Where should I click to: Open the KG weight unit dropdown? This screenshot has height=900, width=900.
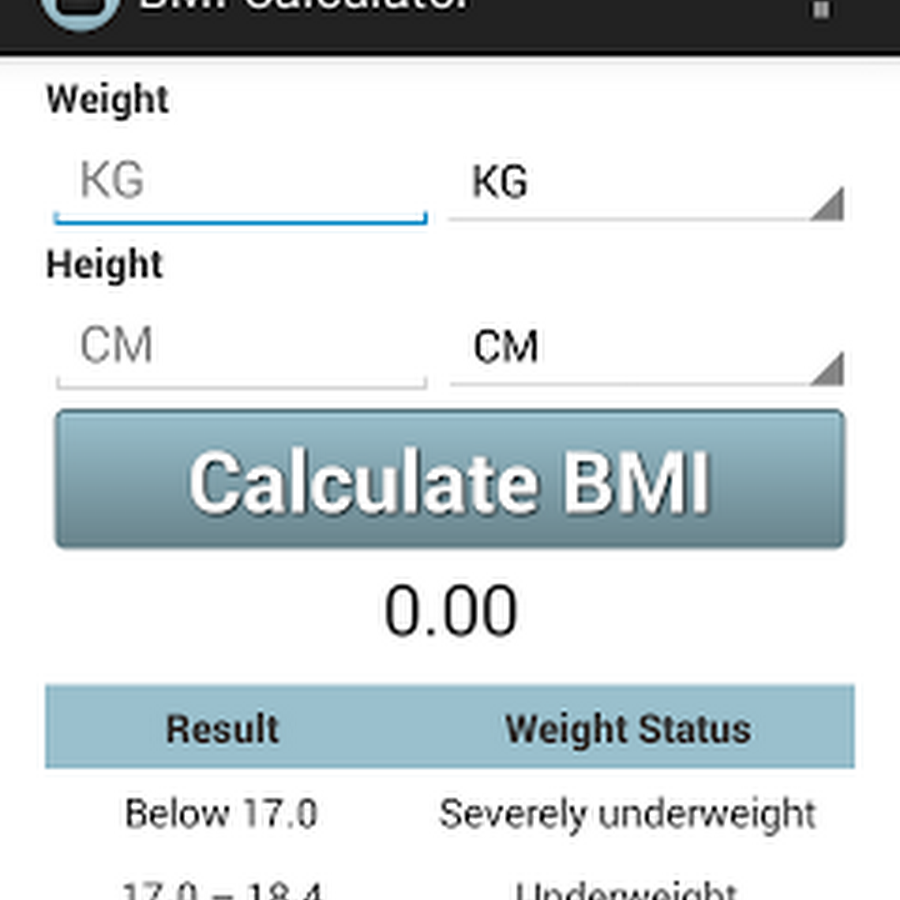(x=646, y=186)
